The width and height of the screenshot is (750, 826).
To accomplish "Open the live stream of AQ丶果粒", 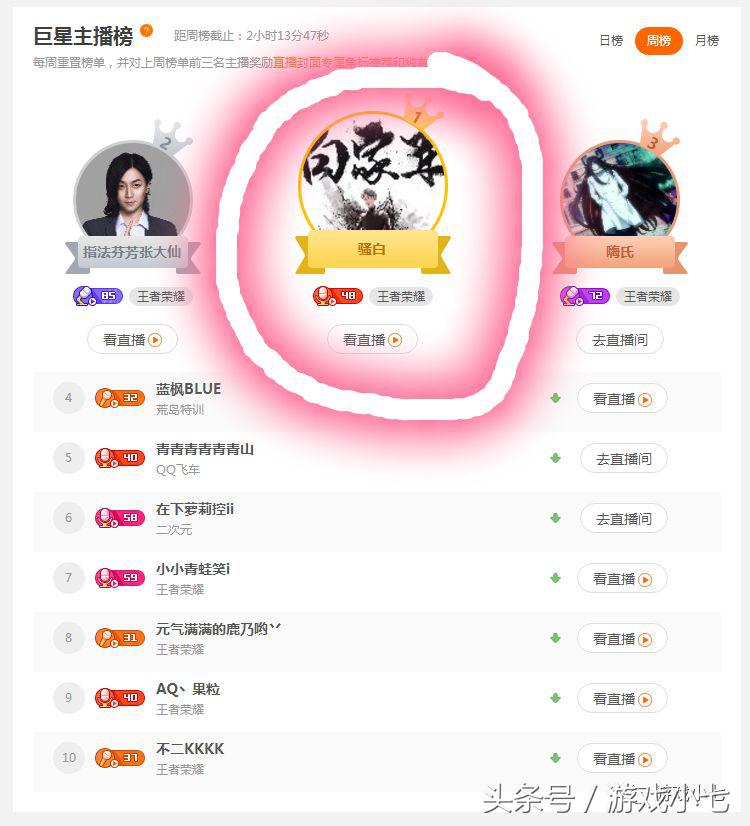I will 621,699.
